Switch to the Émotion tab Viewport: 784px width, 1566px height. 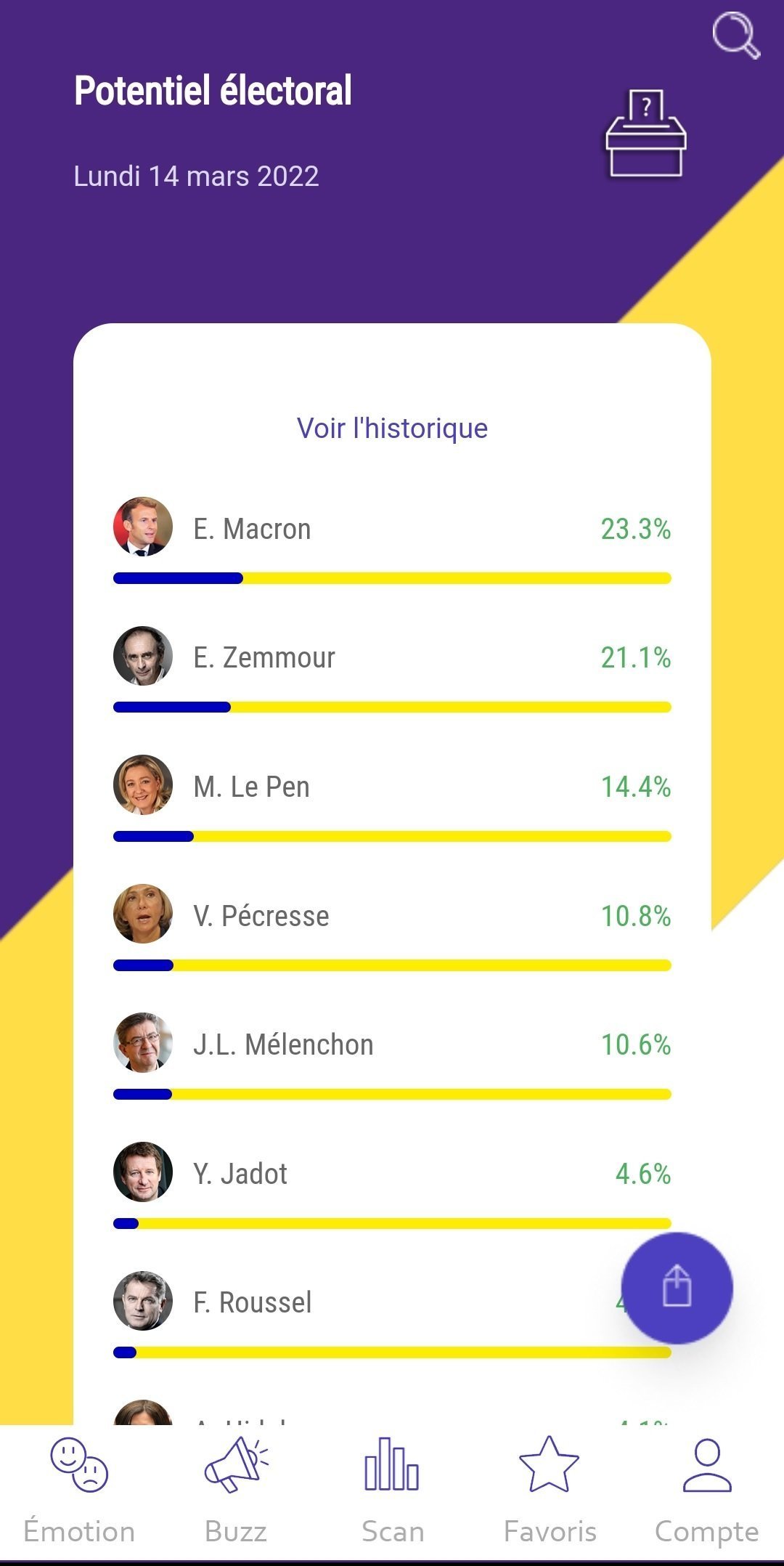79,1491
